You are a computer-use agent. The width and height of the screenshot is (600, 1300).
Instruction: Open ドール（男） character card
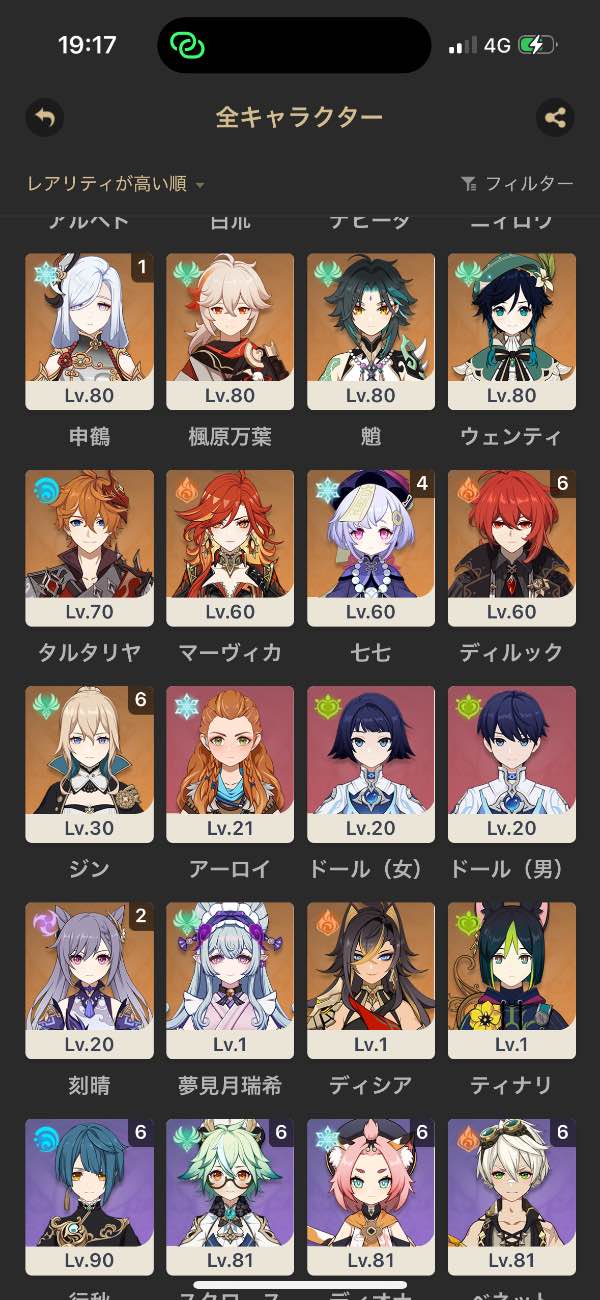512,764
